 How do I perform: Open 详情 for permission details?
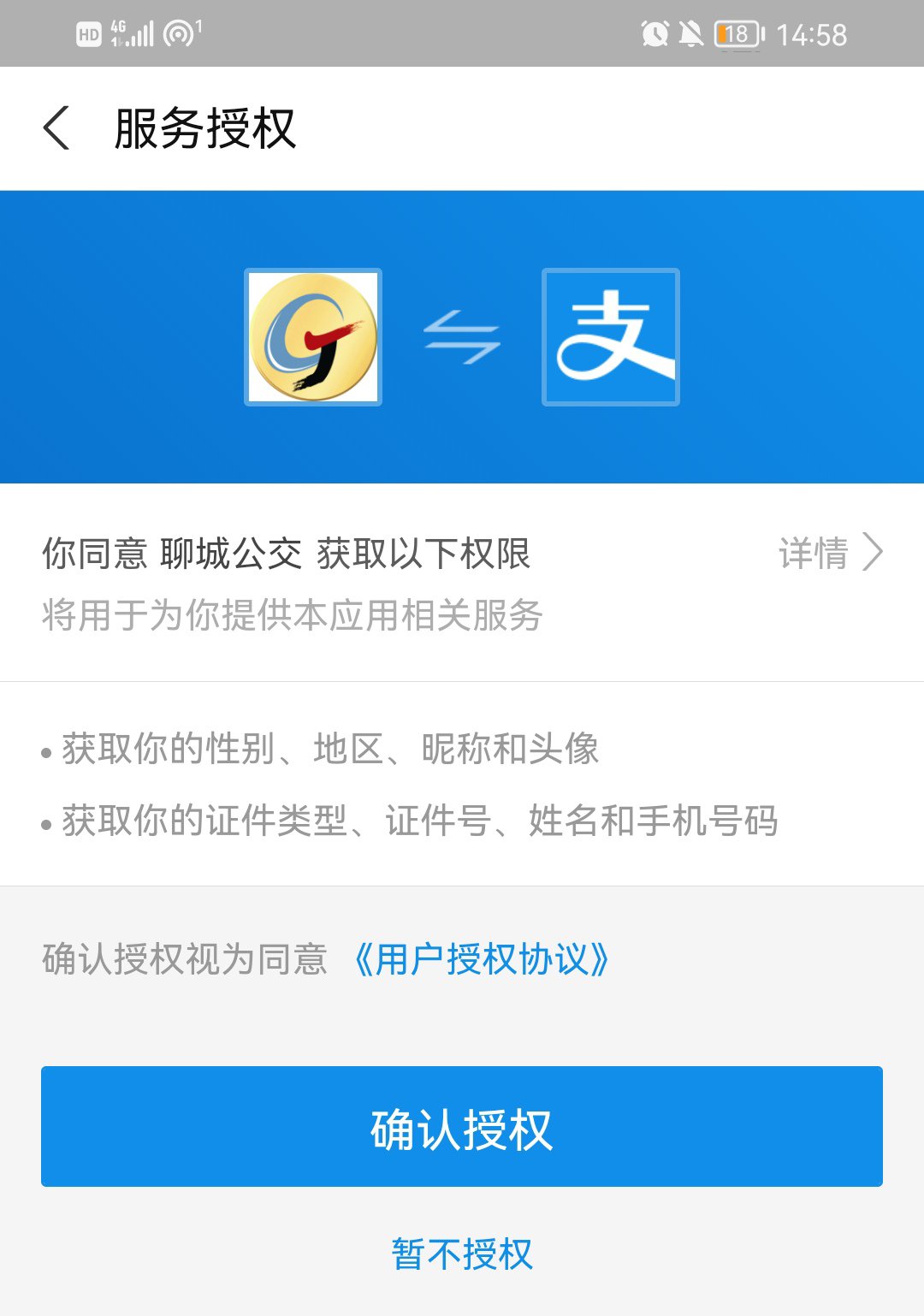click(x=829, y=553)
